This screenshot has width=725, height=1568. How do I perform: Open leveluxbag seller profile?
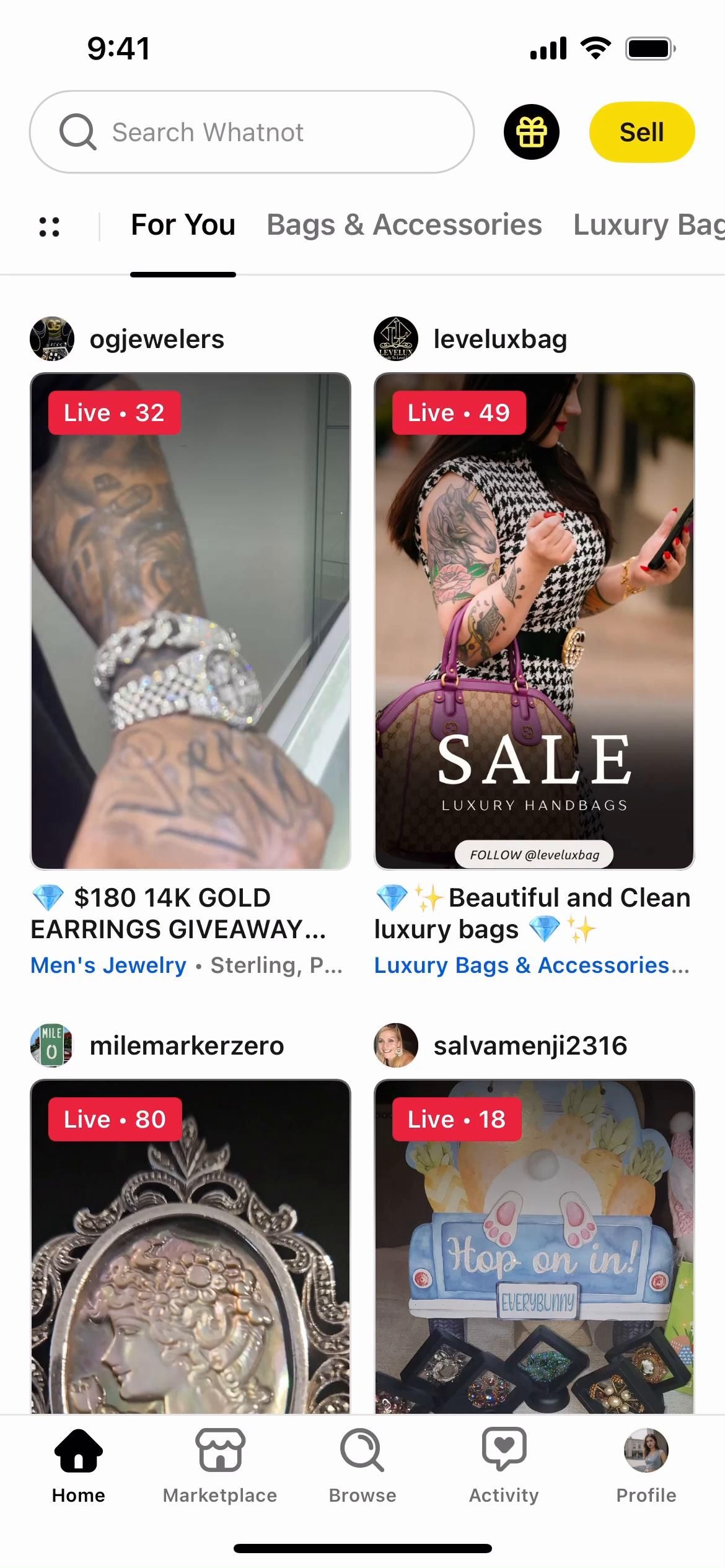tap(499, 339)
